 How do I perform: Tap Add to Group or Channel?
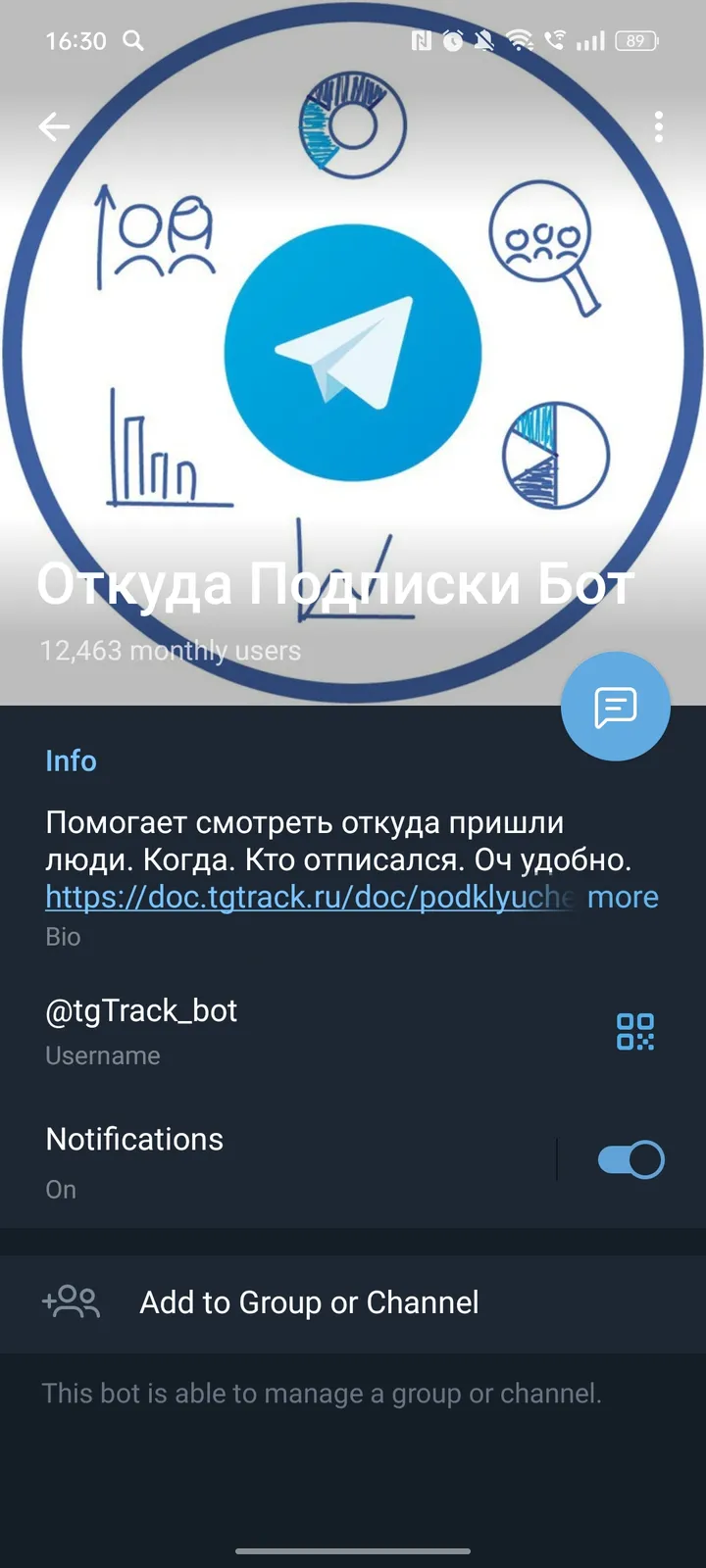[x=308, y=1302]
